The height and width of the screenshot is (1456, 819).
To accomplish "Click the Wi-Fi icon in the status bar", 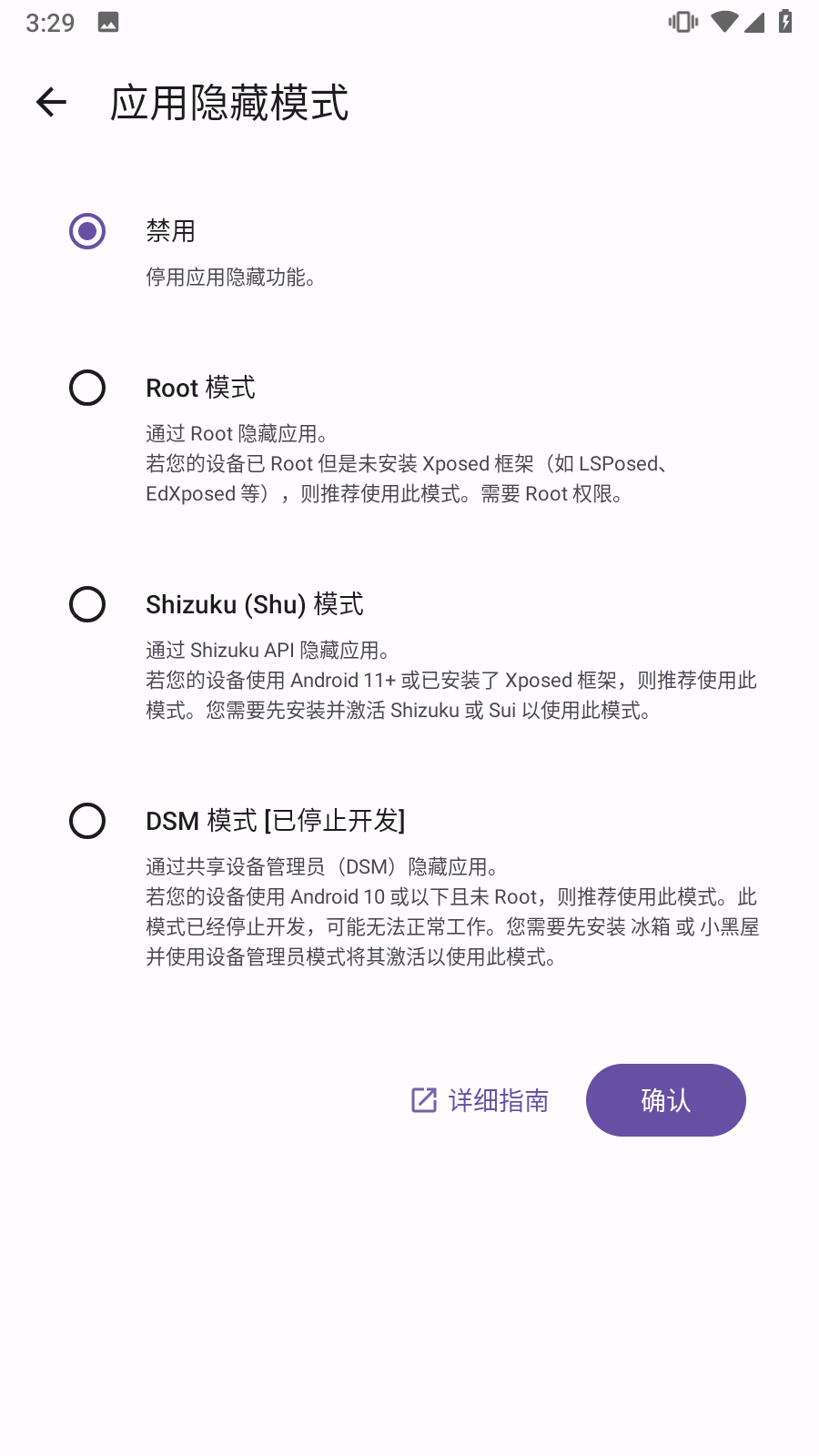I will tap(723, 21).
